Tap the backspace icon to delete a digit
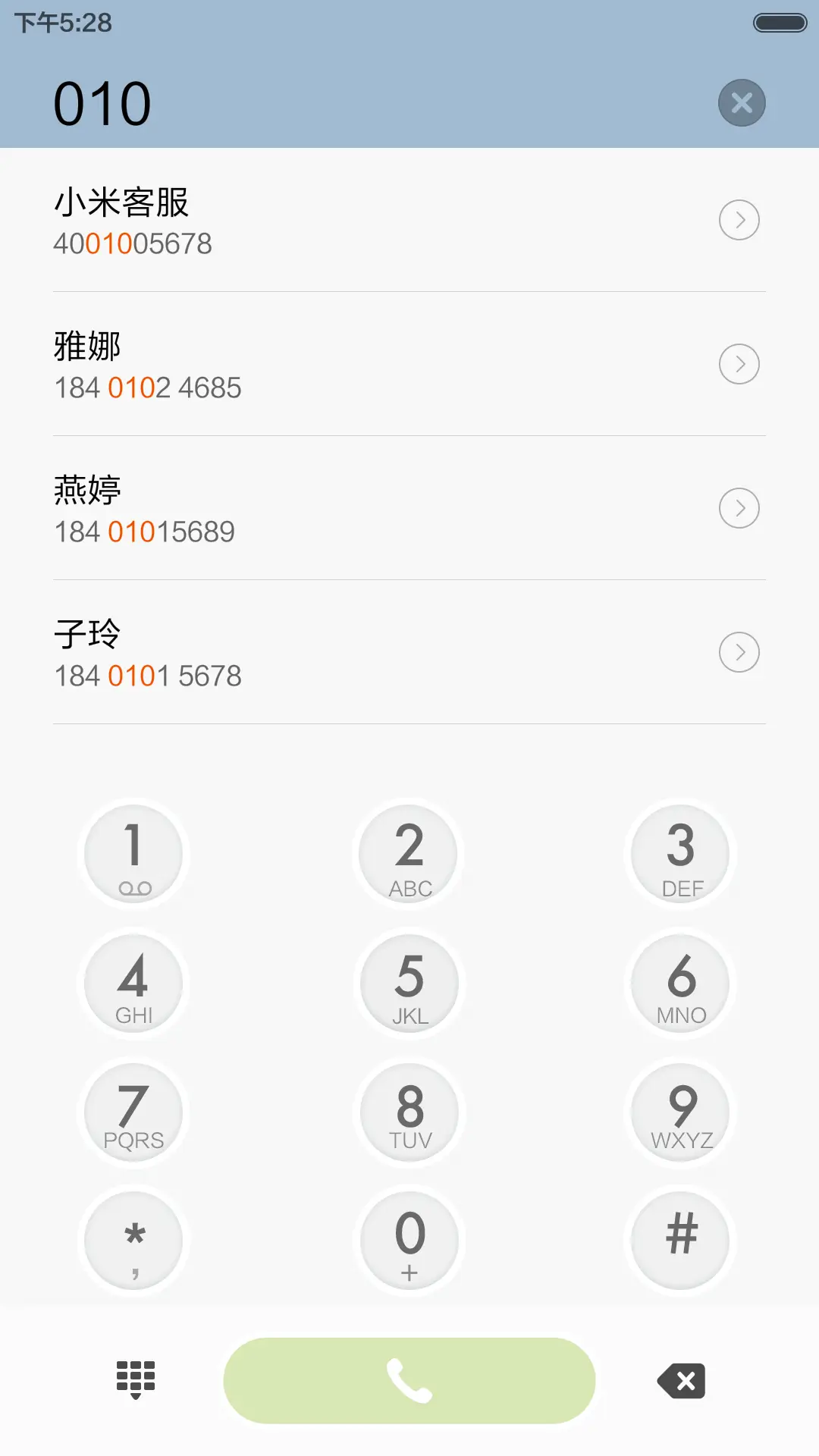The image size is (819, 1456). pos(680,1379)
